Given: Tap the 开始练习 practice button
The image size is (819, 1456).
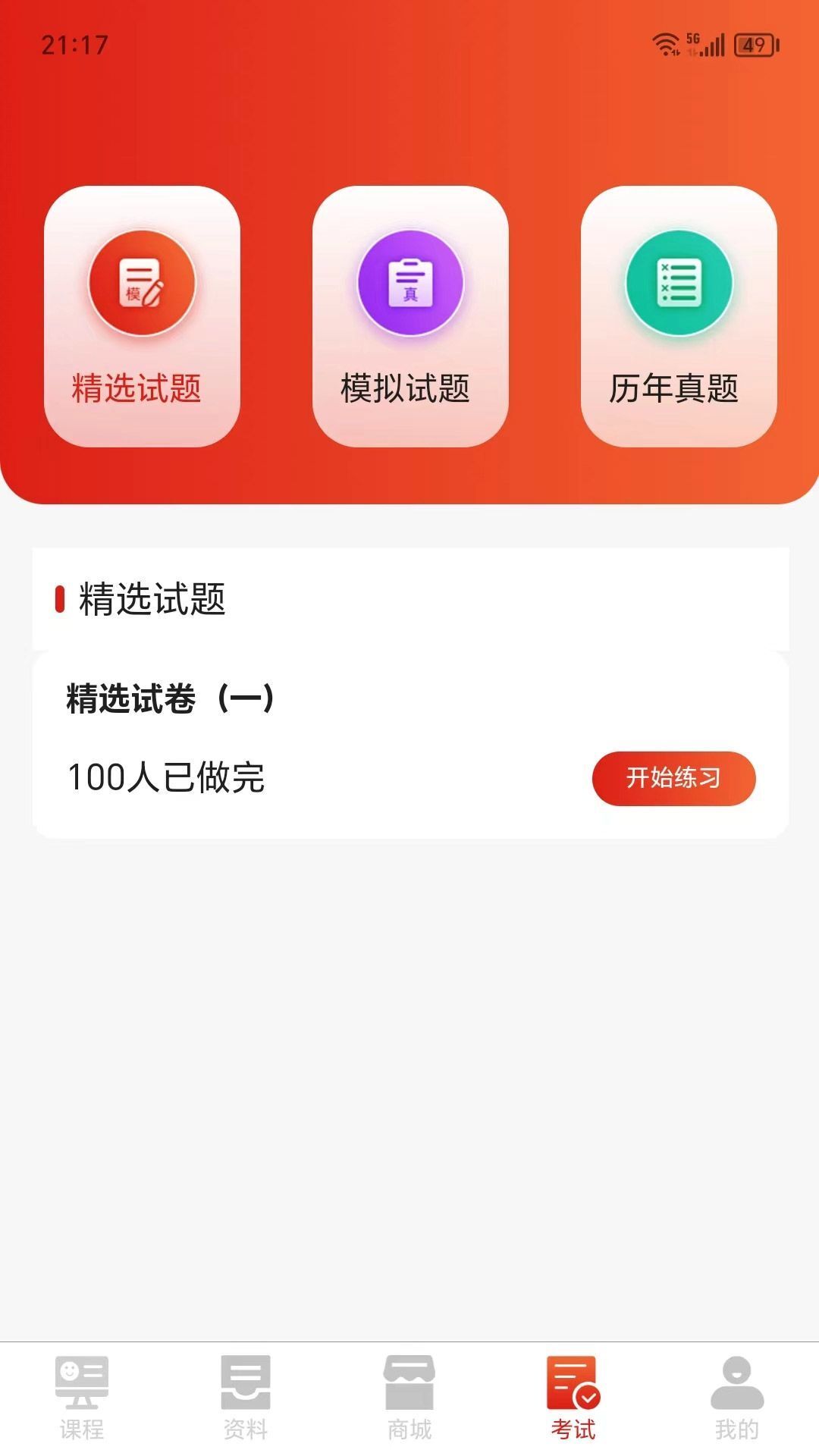Looking at the screenshot, I should (x=673, y=777).
